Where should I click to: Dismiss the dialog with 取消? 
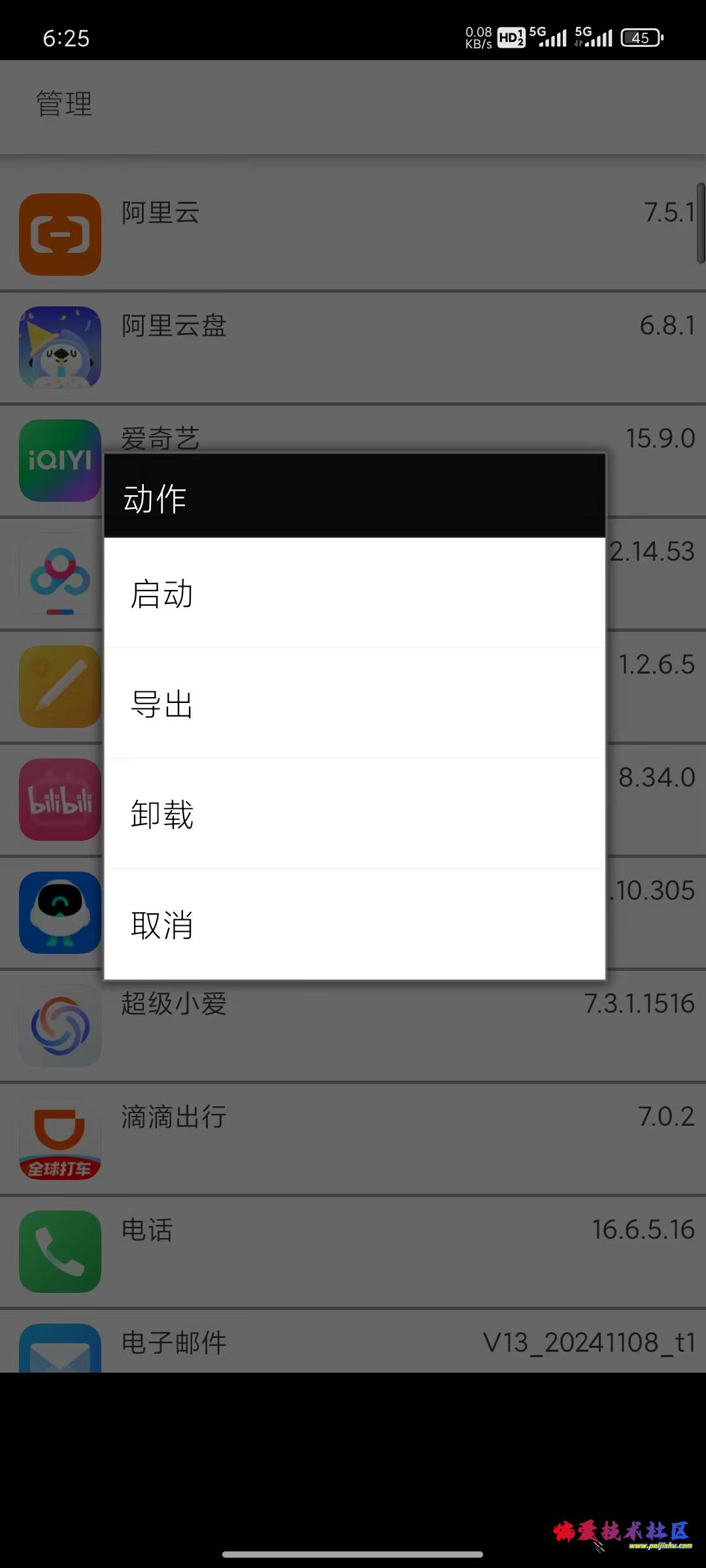tap(354, 924)
